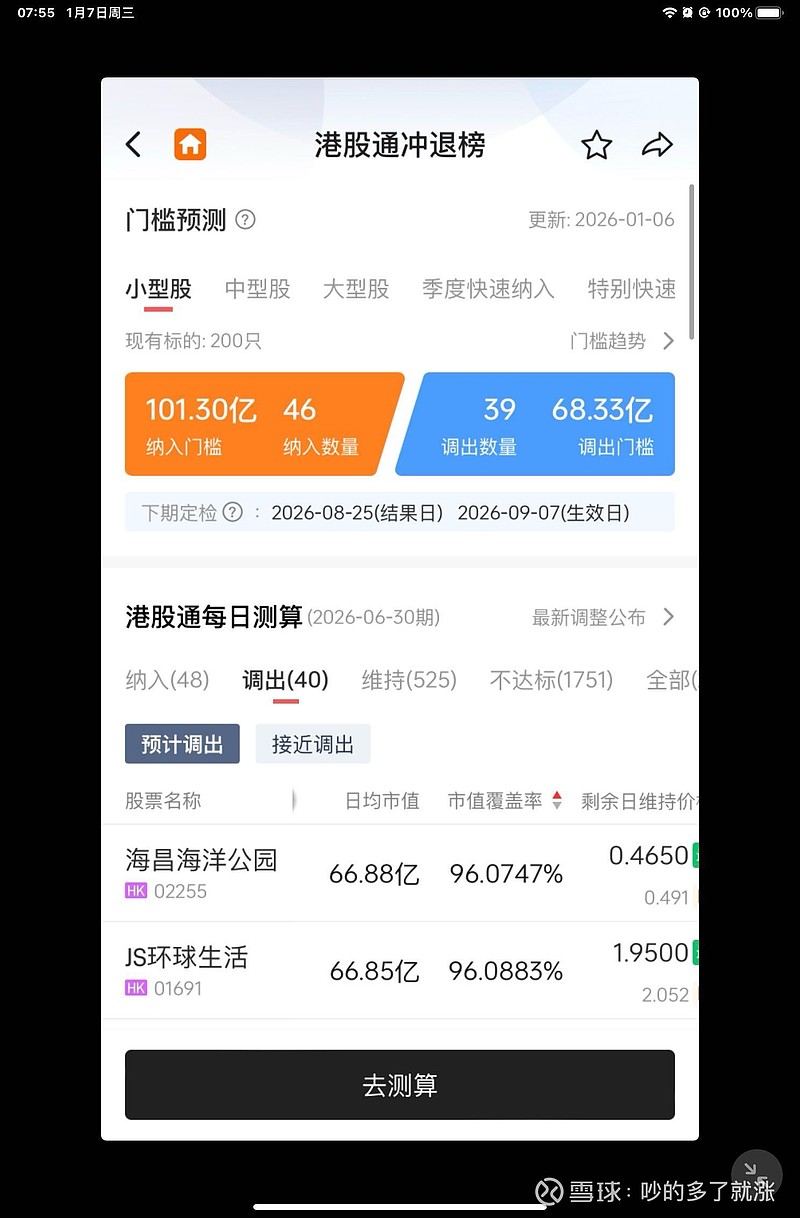Share the page via the share arrow
The width and height of the screenshot is (800, 1218).
tap(658, 145)
